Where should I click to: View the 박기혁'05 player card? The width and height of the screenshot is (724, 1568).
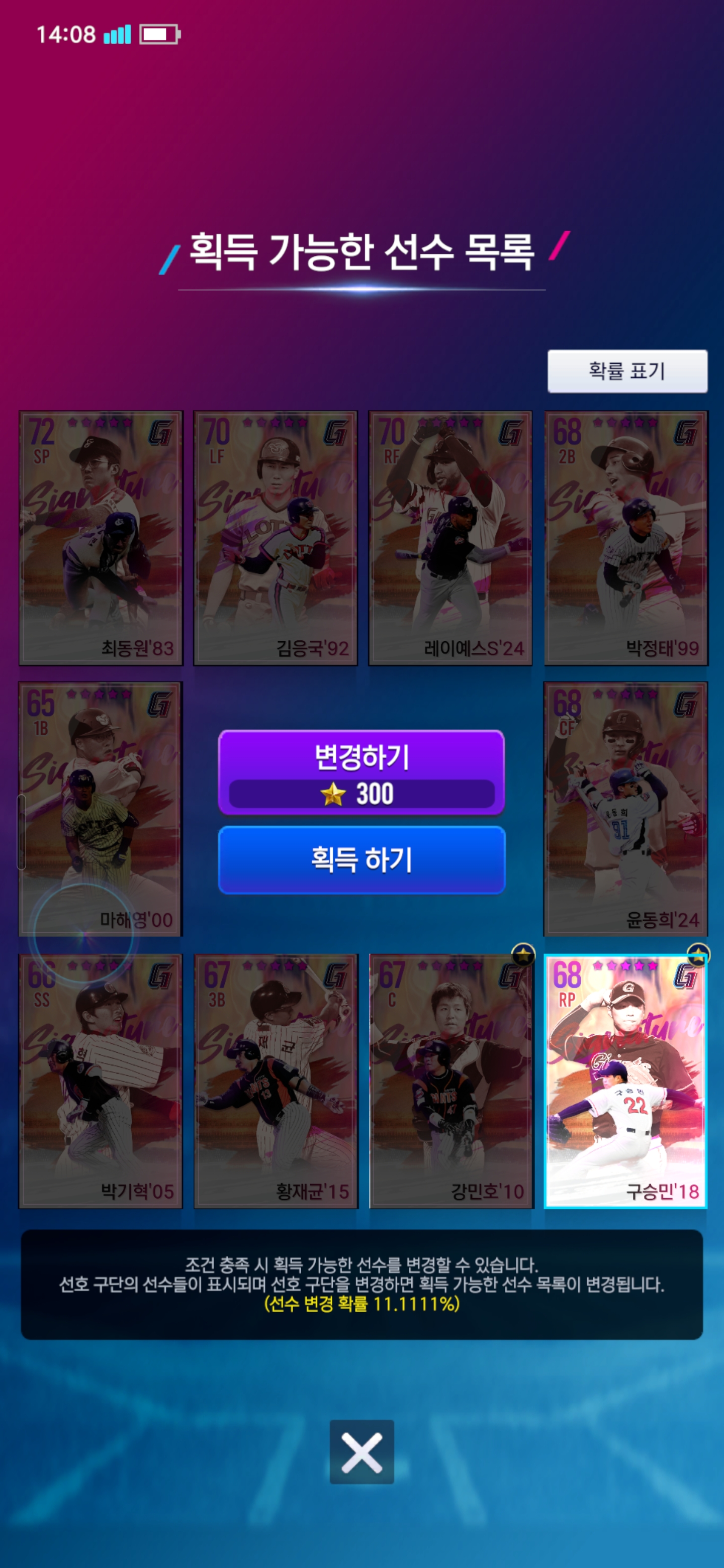101,1081
